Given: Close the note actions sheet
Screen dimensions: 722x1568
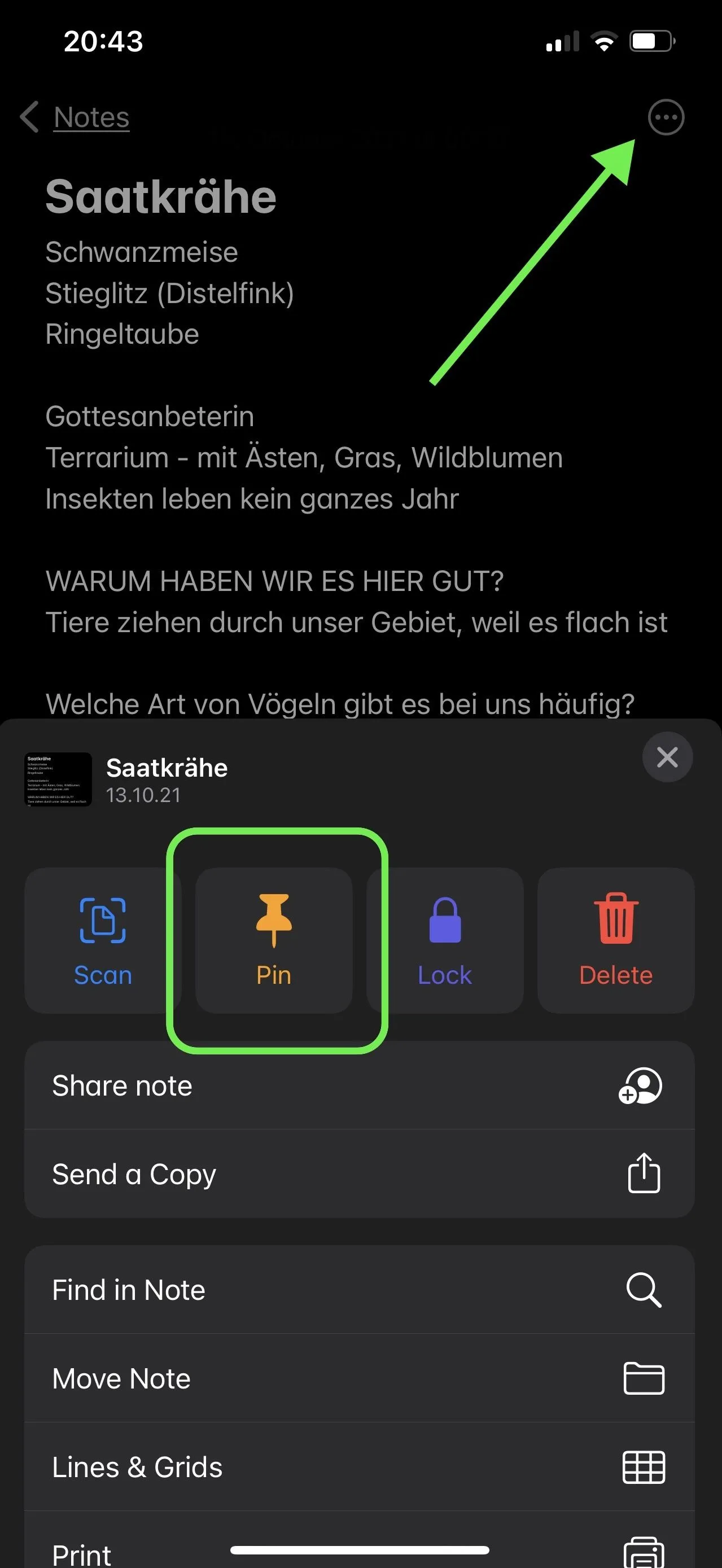Looking at the screenshot, I should (x=667, y=757).
